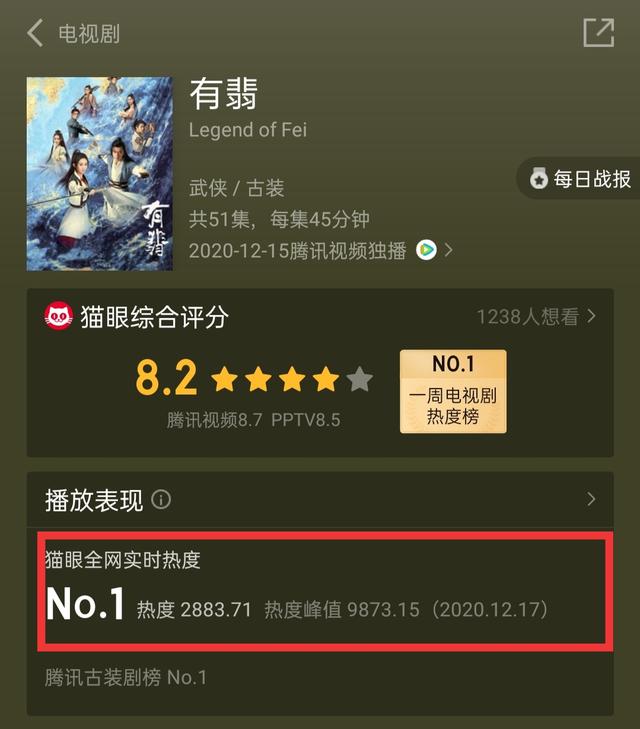Open the 猫眼全网实时热度 ranking card

tap(325, 592)
